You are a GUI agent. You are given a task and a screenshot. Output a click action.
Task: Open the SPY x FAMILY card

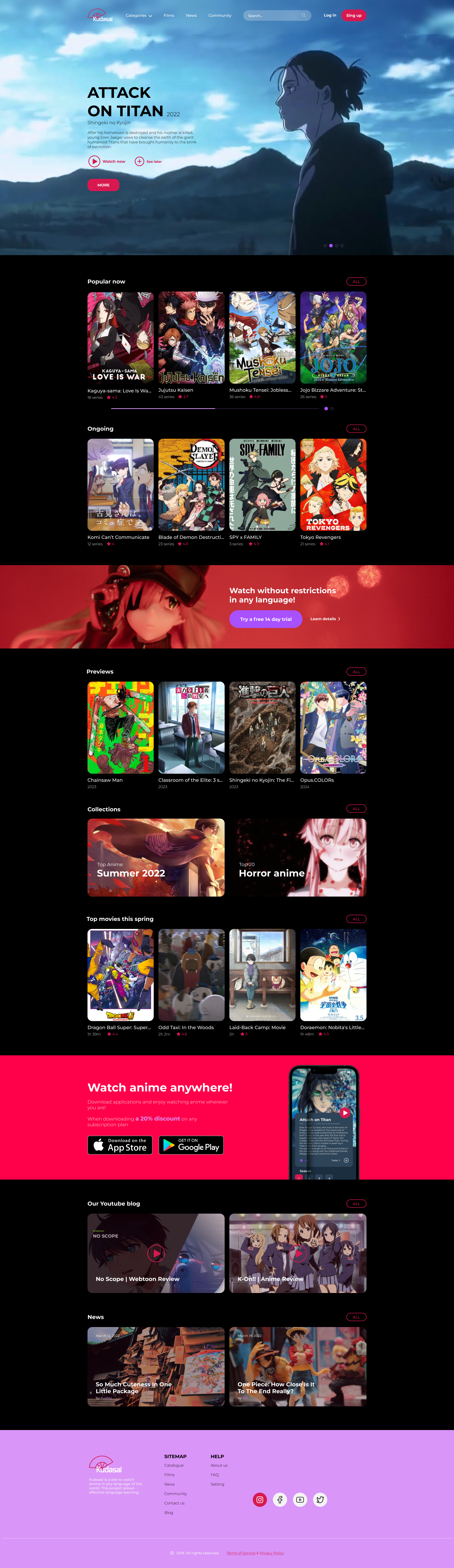coord(262,485)
